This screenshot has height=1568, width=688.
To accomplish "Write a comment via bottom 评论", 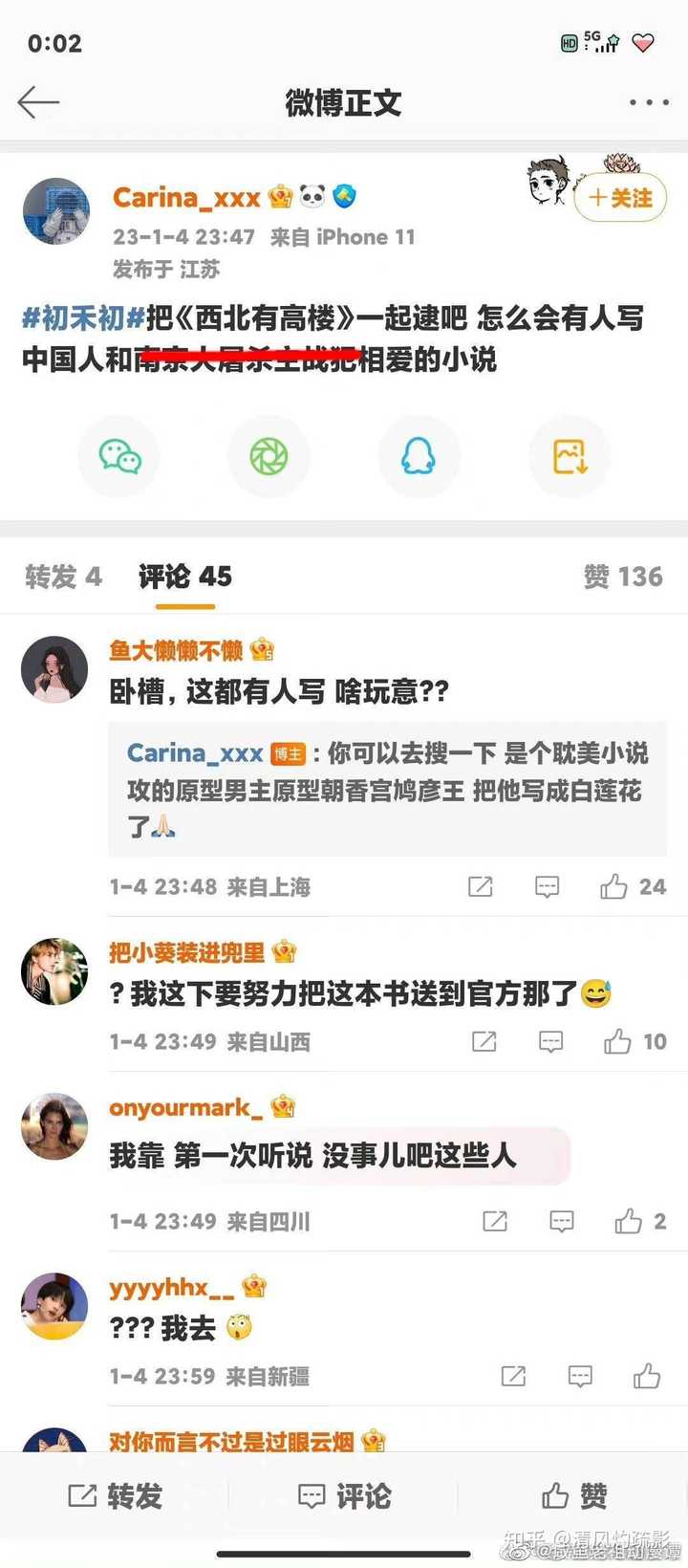I will (344, 1496).
